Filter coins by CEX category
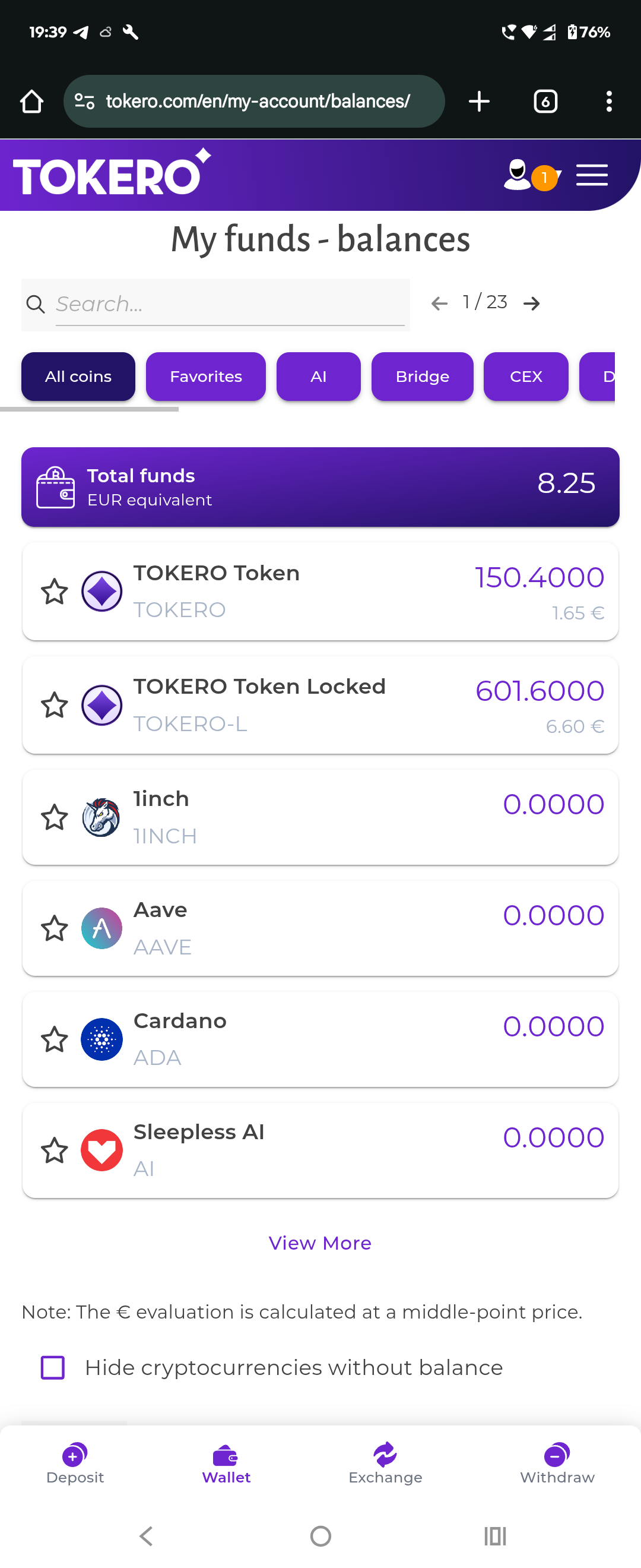The width and height of the screenshot is (641, 1568). pos(525,377)
